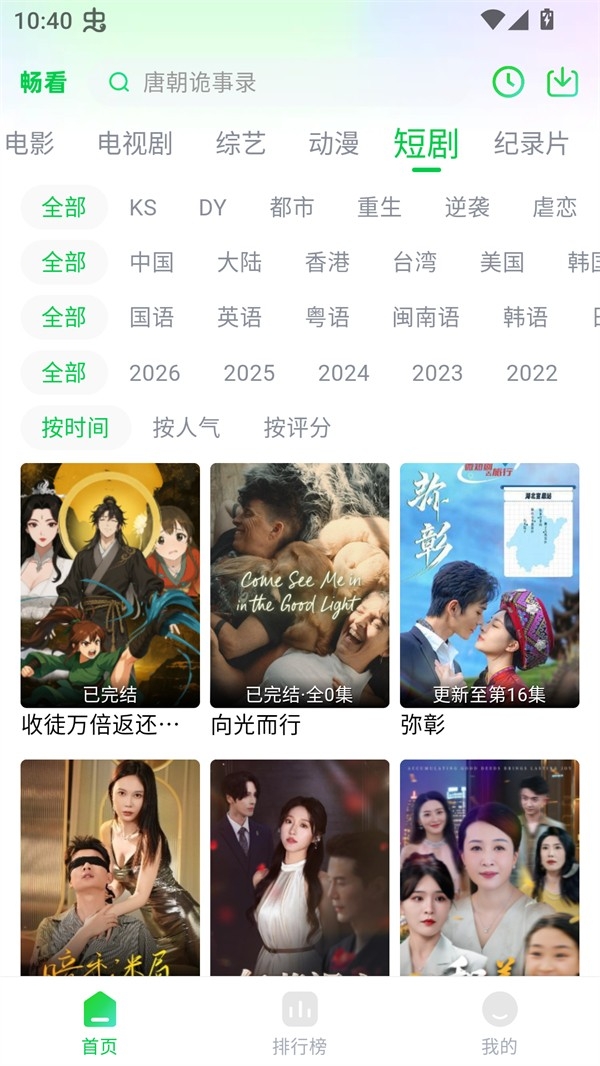Switch to the 电视剧 category tab
600x1066 pixels.
(x=135, y=144)
